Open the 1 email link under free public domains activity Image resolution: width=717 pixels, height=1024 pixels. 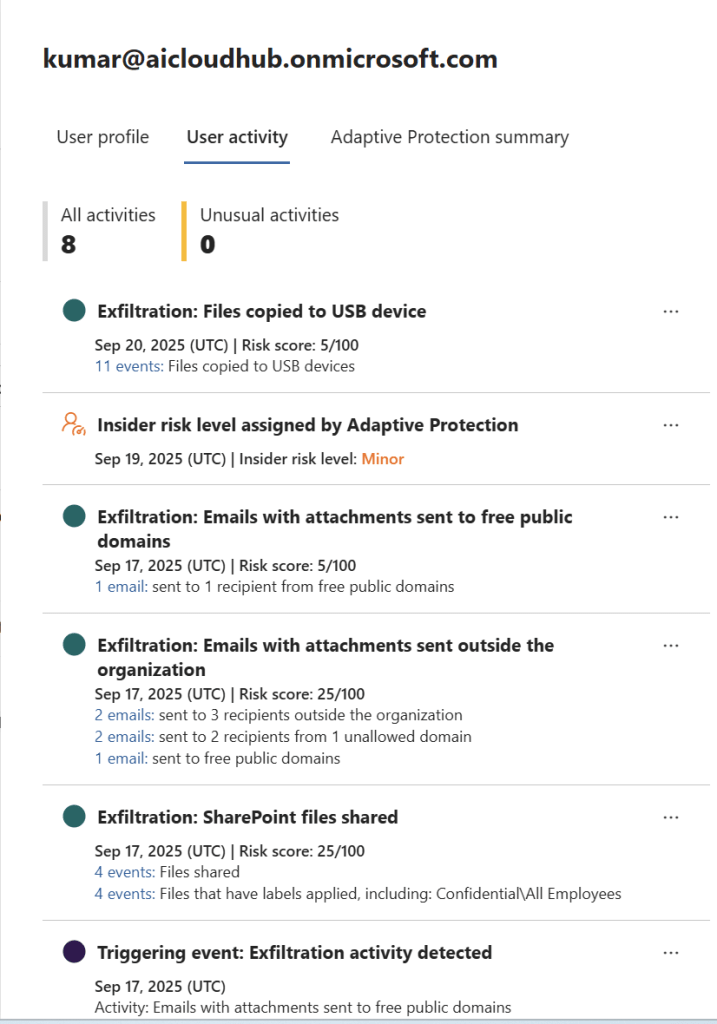click(120, 587)
